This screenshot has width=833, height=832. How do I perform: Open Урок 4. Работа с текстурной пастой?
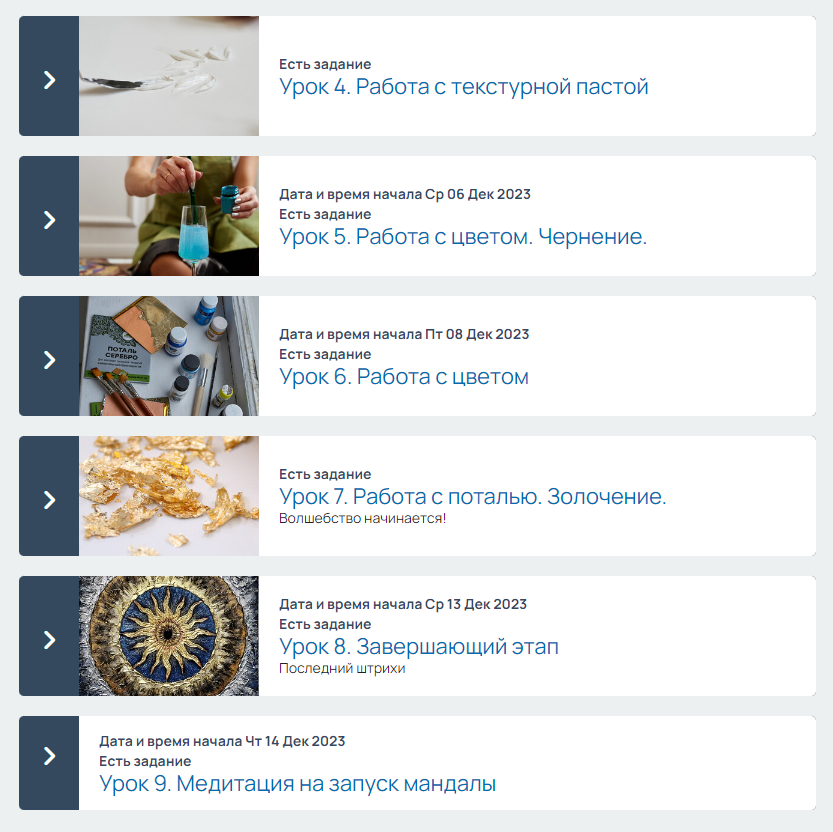[463, 87]
